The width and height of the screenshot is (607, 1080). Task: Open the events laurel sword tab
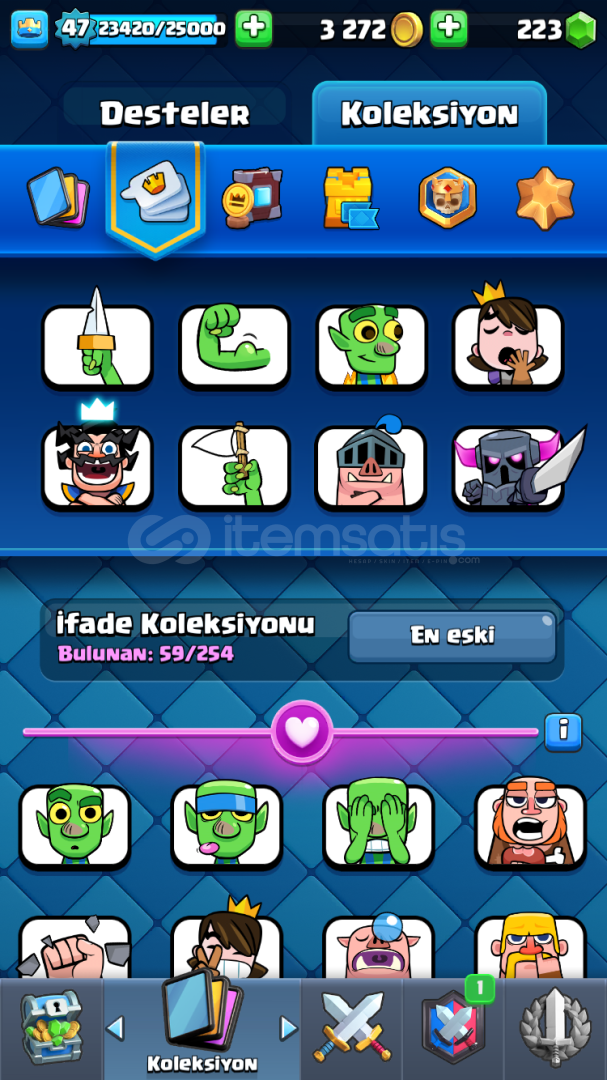(x=555, y=1027)
